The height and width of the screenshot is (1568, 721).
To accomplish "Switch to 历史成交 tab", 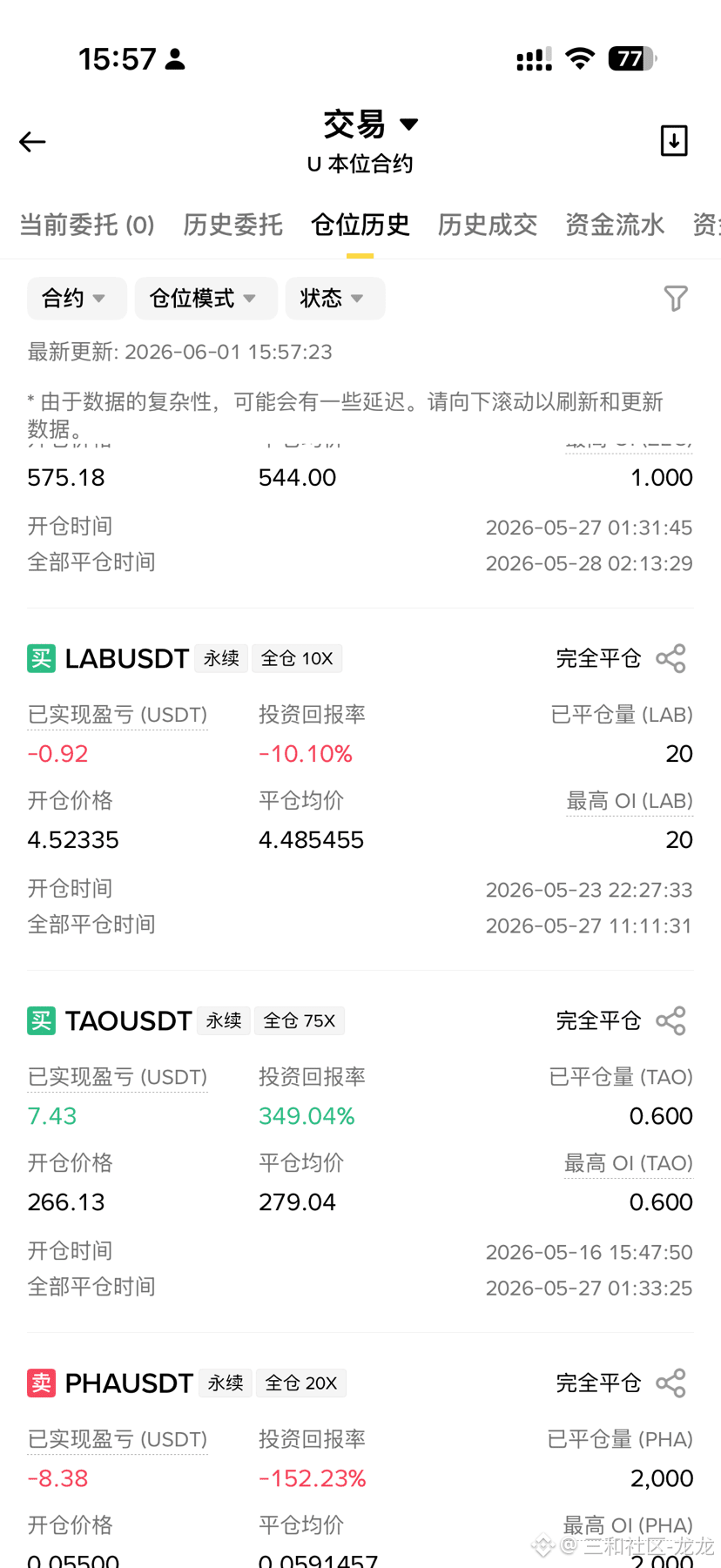I will tap(487, 225).
